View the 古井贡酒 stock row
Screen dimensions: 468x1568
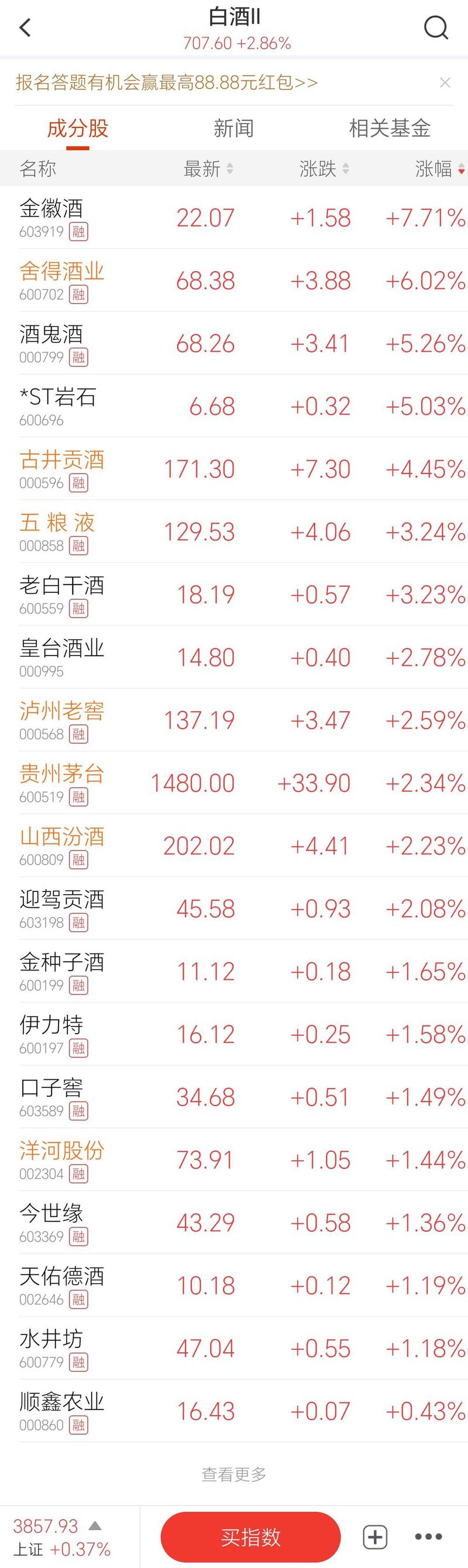click(233, 469)
